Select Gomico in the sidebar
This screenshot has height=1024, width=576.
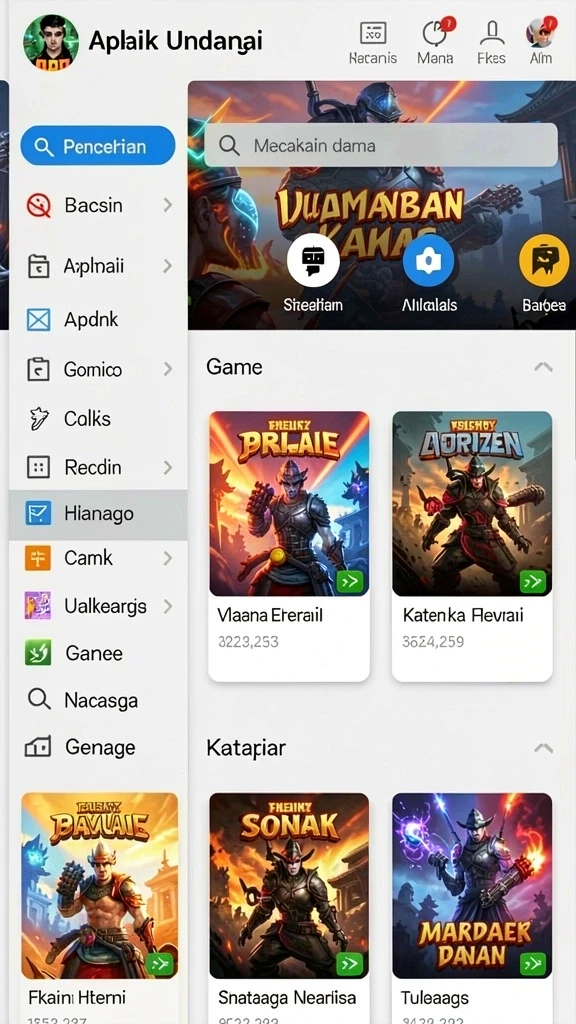pos(98,370)
